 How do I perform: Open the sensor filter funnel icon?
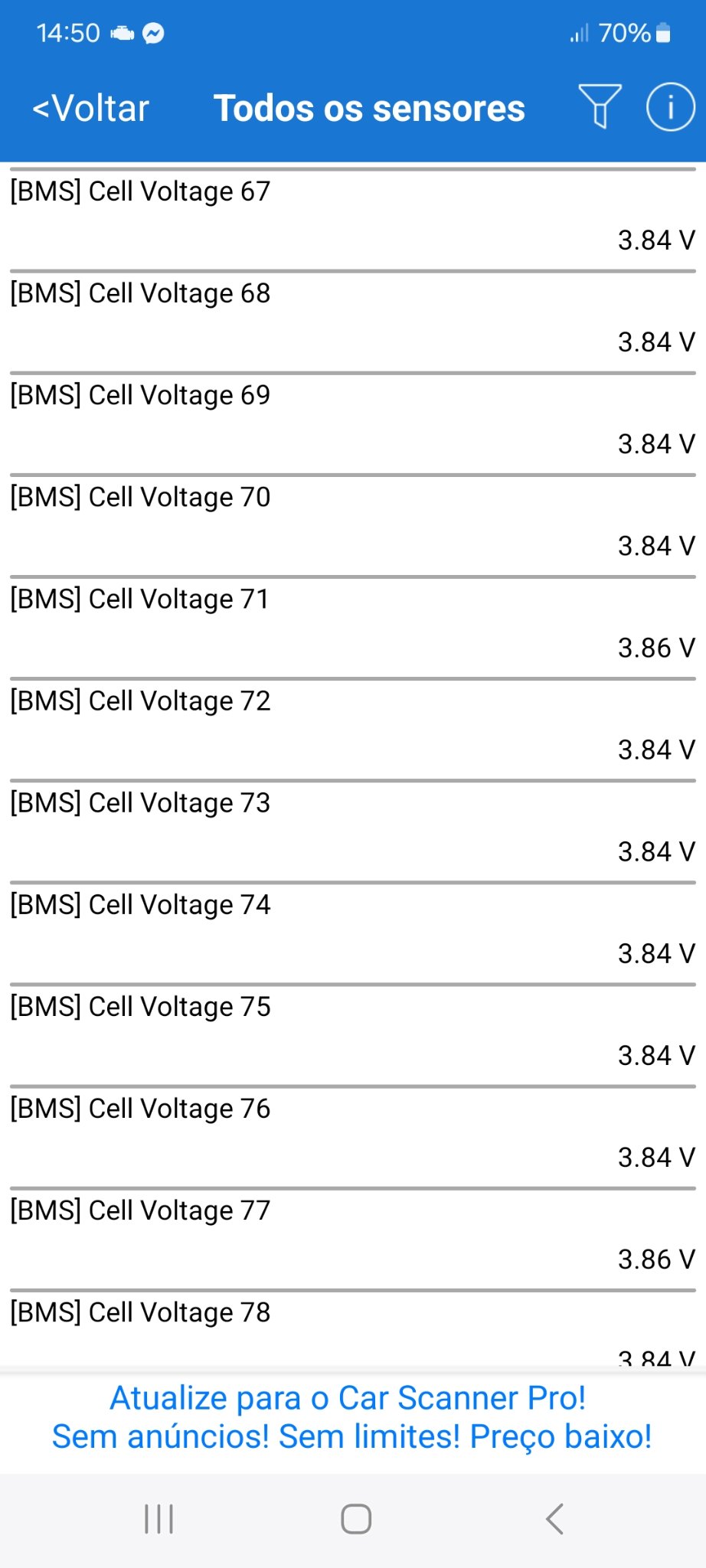click(600, 106)
